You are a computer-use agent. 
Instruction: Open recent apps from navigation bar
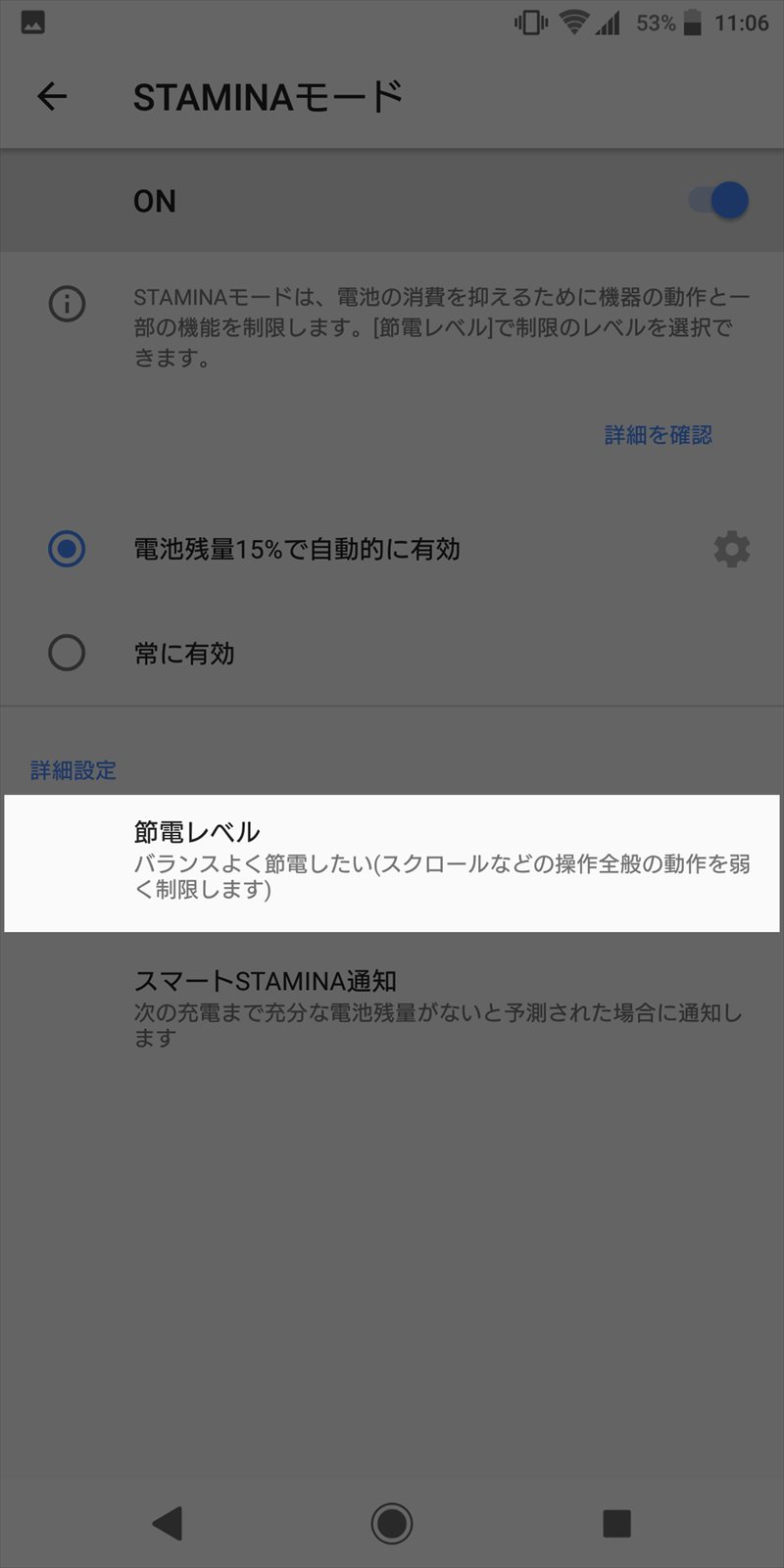(x=616, y=1523)
